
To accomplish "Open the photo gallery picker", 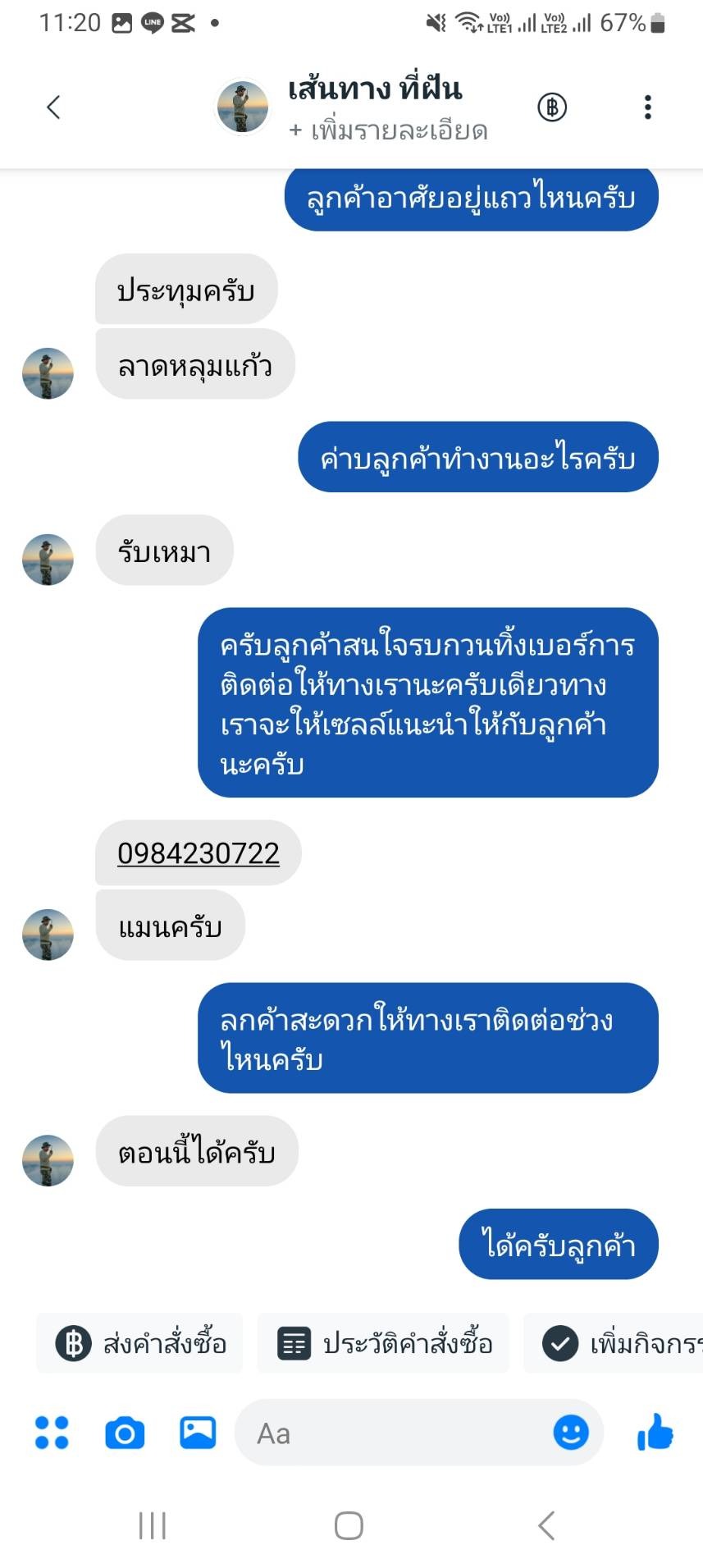I will pyautogui.click(x=198, y=1433).
